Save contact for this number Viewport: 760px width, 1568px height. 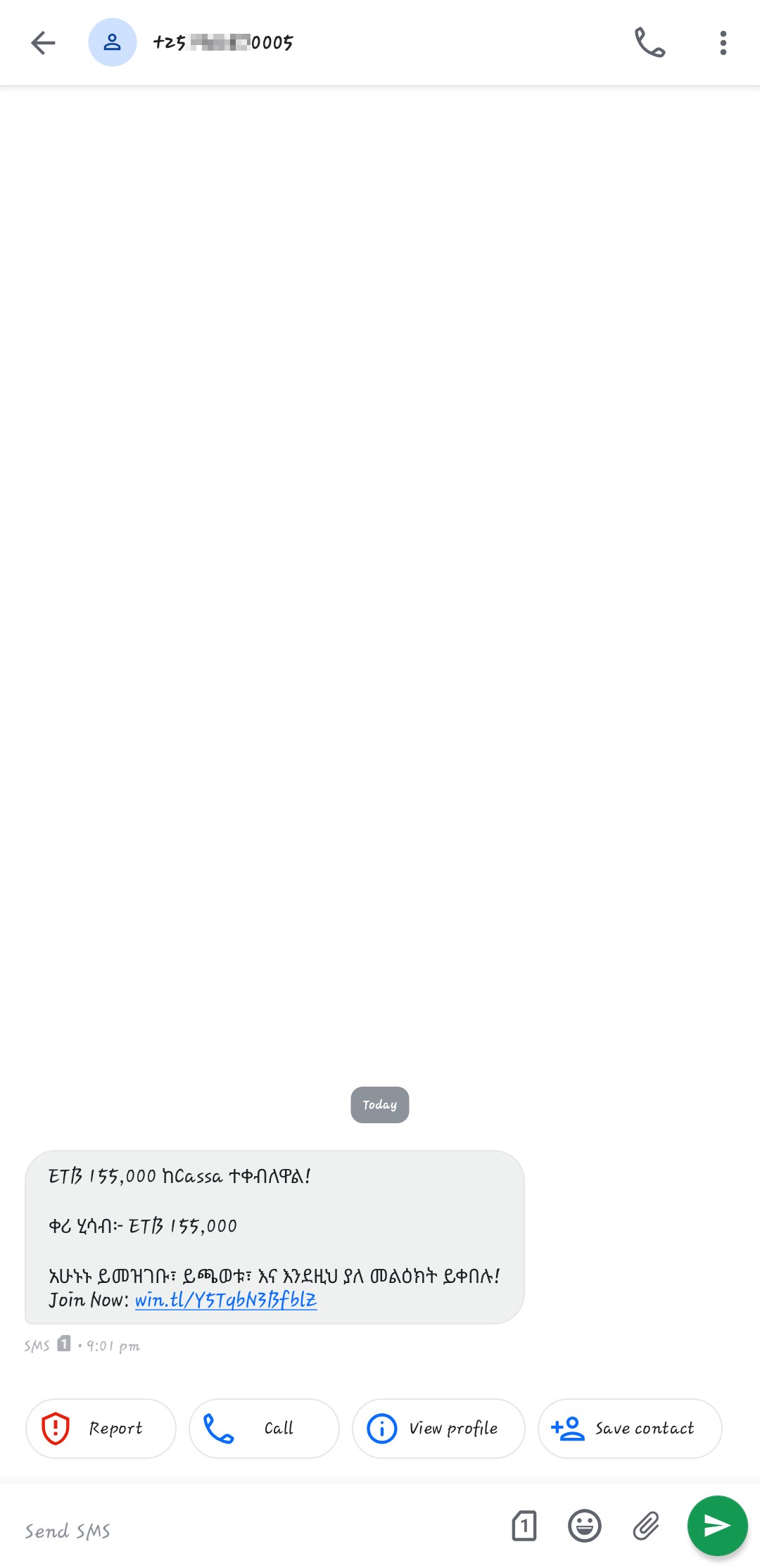(630, 1428)
